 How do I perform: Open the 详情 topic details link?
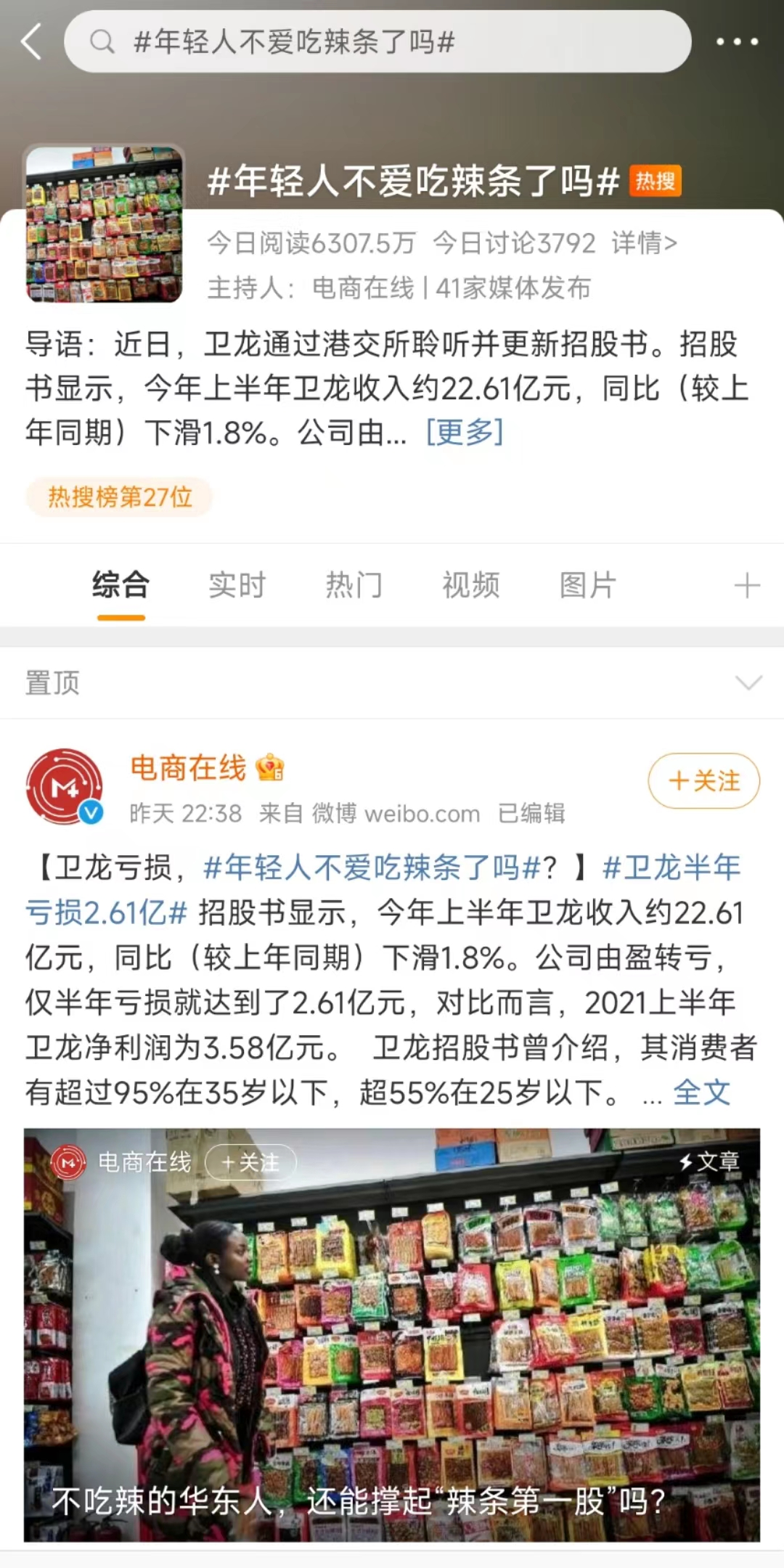[644, 243]
